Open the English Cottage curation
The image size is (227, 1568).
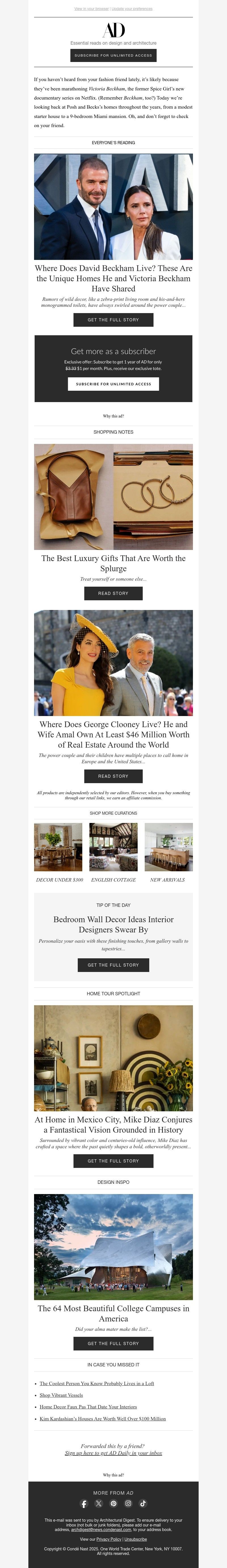[x=113, y=880]
